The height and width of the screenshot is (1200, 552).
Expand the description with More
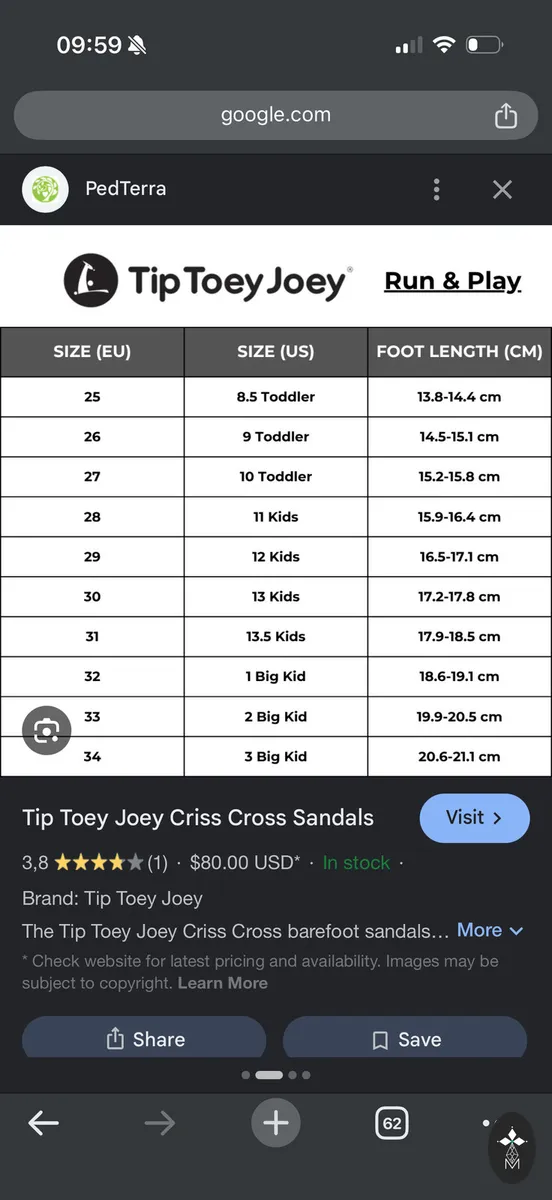click(x=490, y=930)
